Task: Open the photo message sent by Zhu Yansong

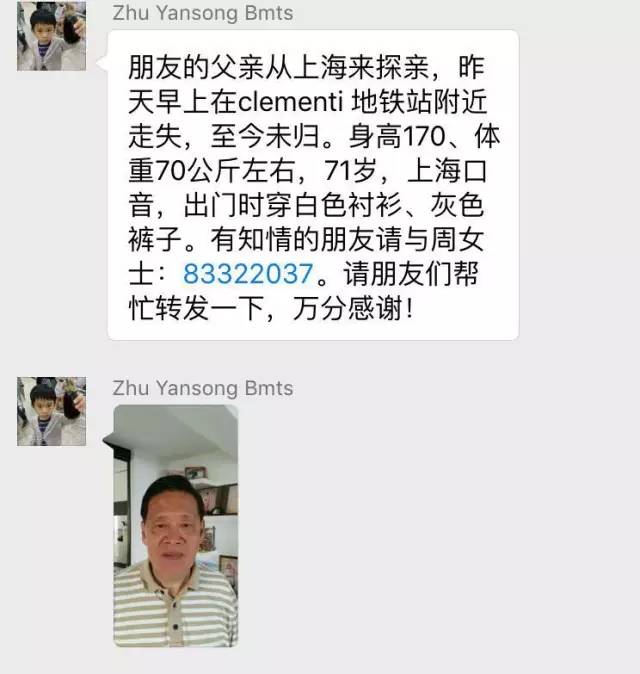Action: pos(175,525)
